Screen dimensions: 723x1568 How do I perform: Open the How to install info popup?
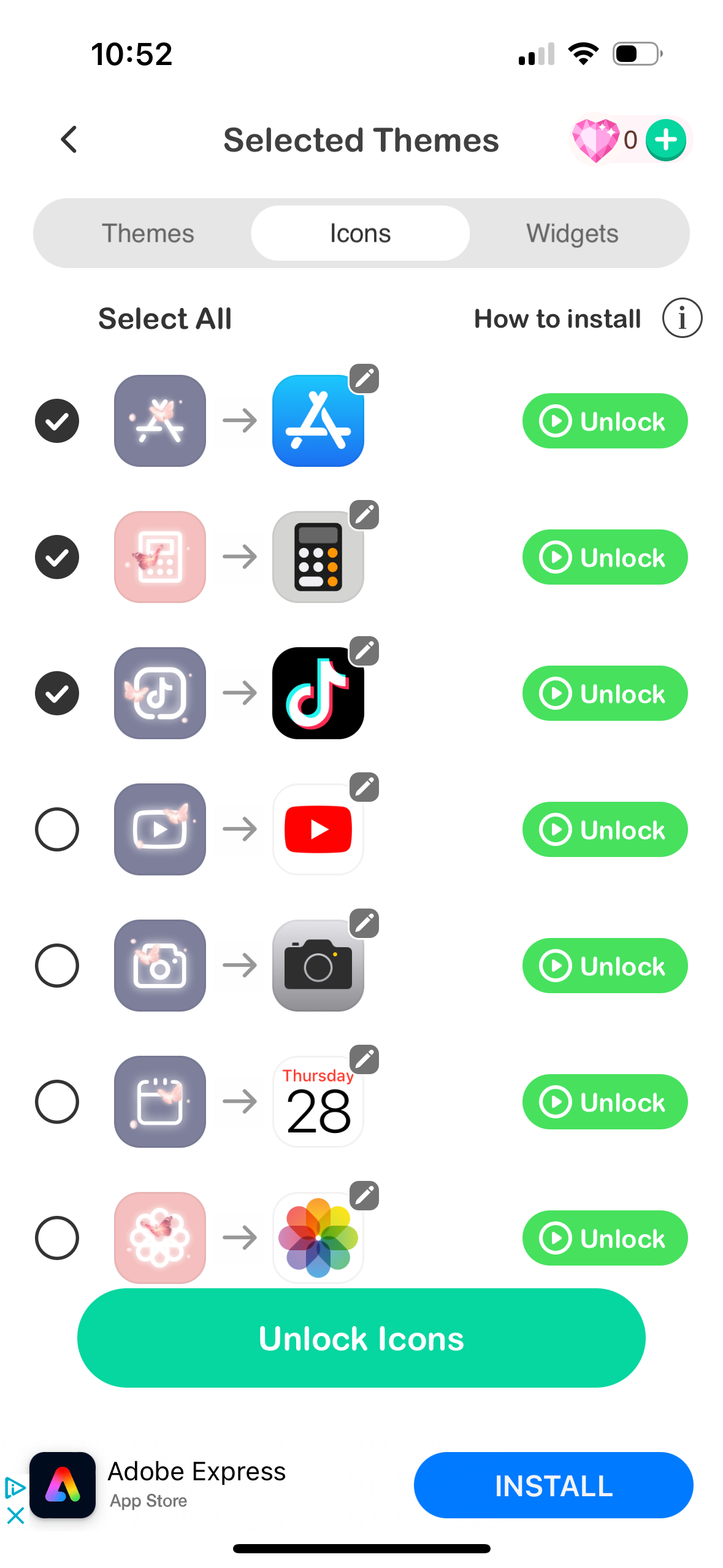click(683, 318)
